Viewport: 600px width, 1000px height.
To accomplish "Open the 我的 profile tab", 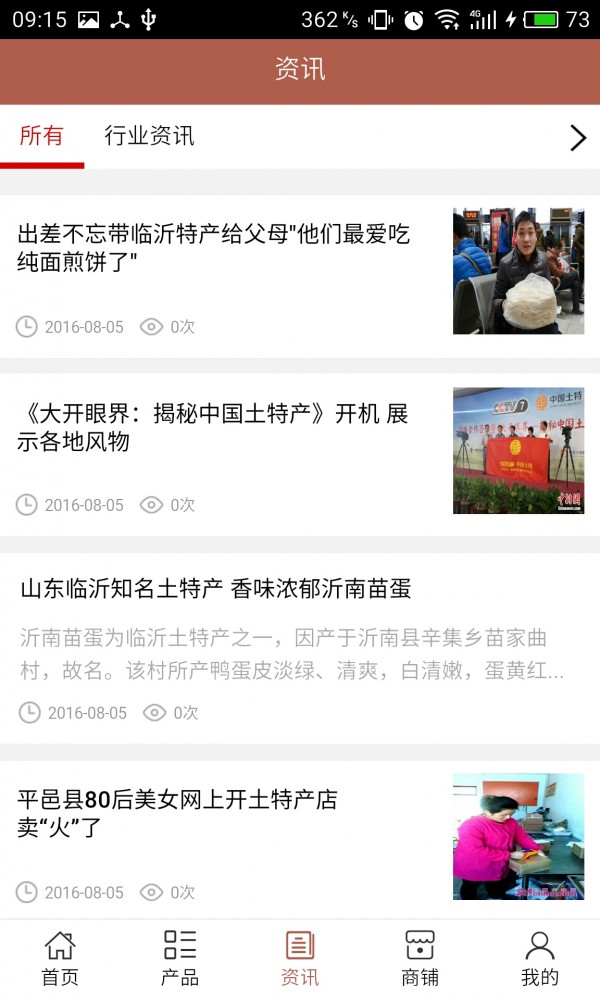I will (x=540, y=958).
